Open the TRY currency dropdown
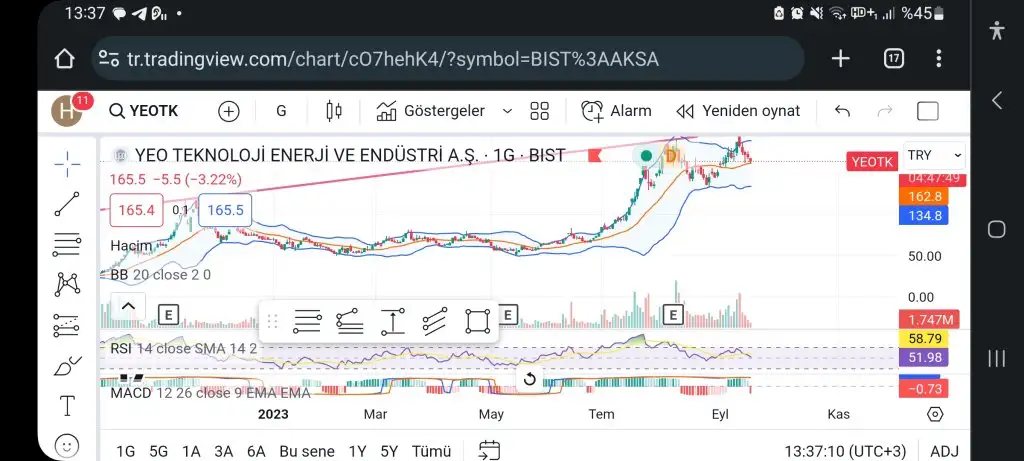 [934, 155]
